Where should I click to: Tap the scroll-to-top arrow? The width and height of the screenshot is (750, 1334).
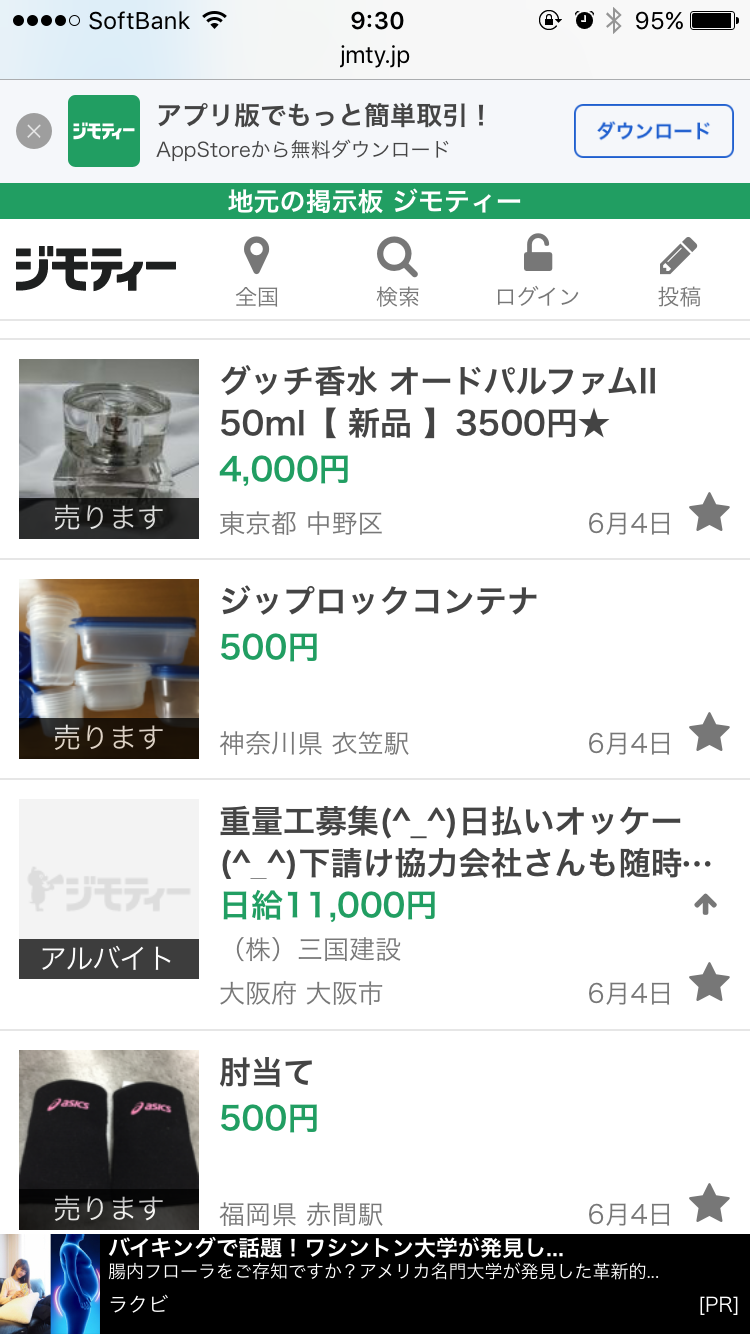(x=706, y=904)
